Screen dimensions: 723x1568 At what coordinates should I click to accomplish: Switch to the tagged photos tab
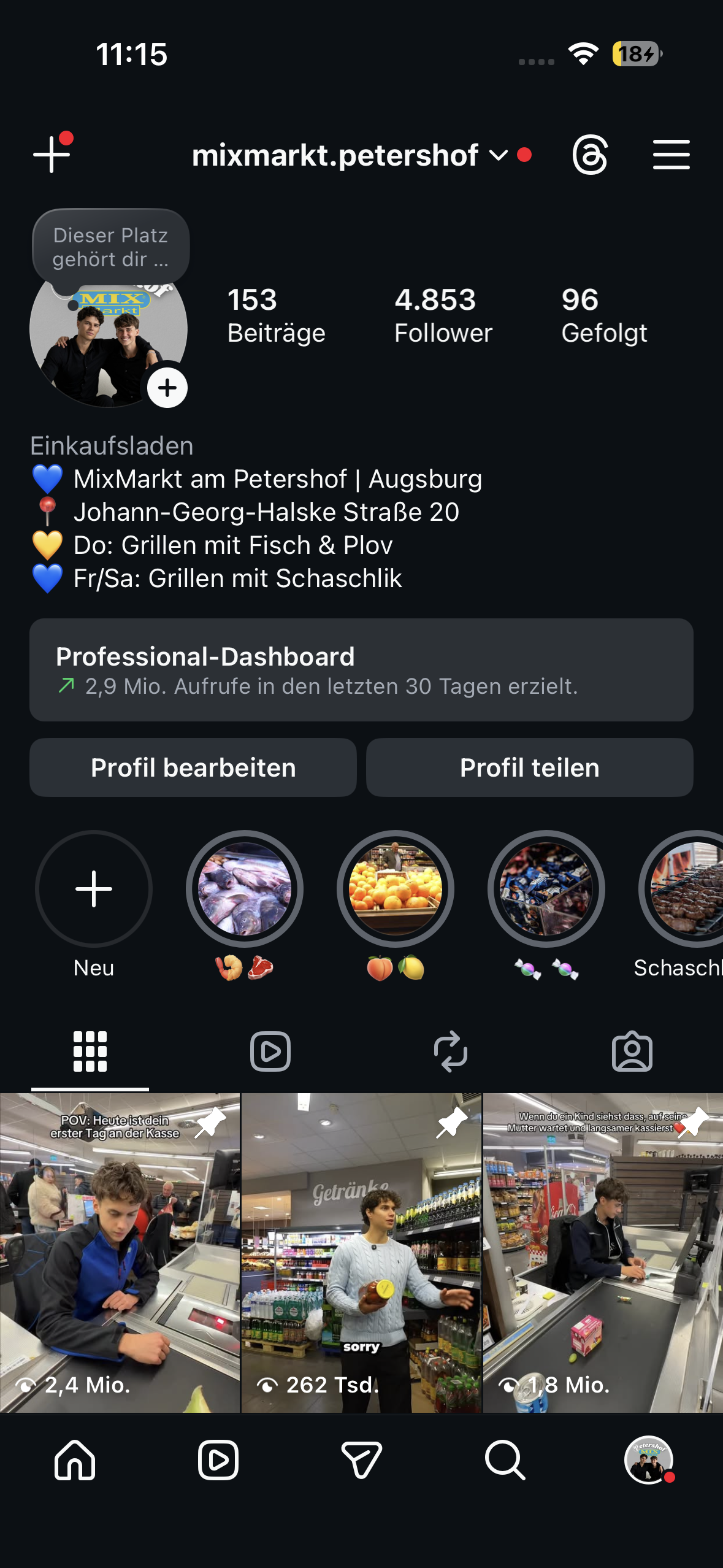click(x=632, y=1051)
